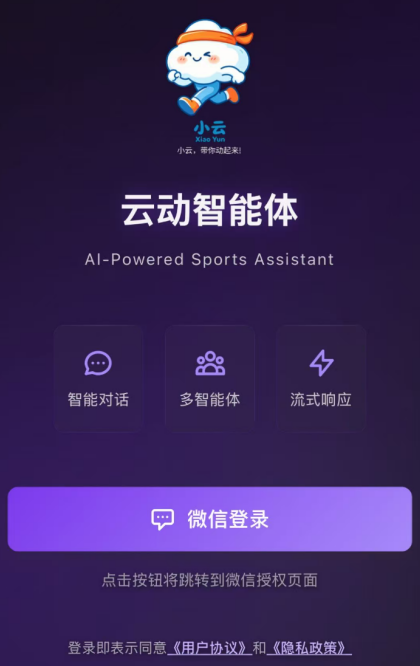The height and width of the screenshot is (666, 420).
Task: Open the 《隐私政策》 link
Action: [309, 648]
